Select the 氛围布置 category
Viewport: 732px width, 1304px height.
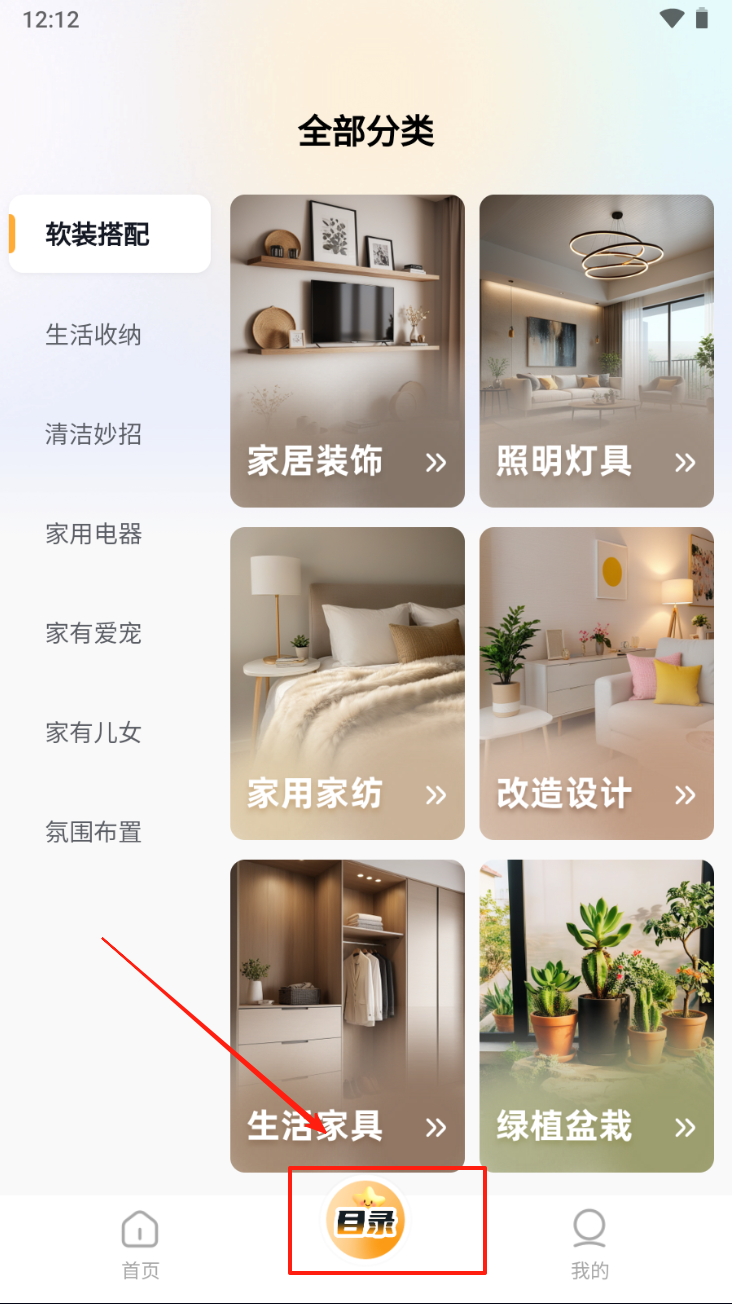pyautogui.click(x=94, y=832)
